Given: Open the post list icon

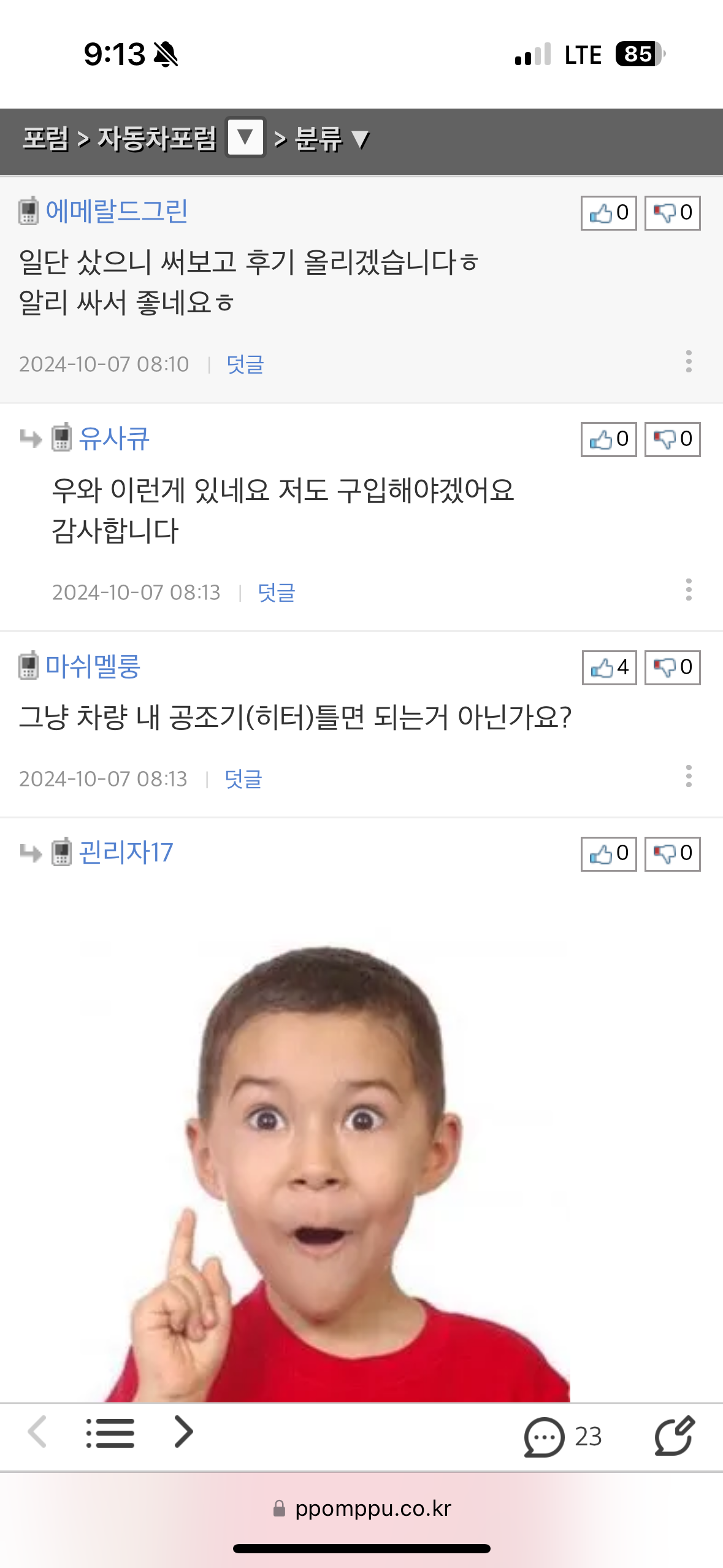Looking at the screenshot, I should 110,1434.
